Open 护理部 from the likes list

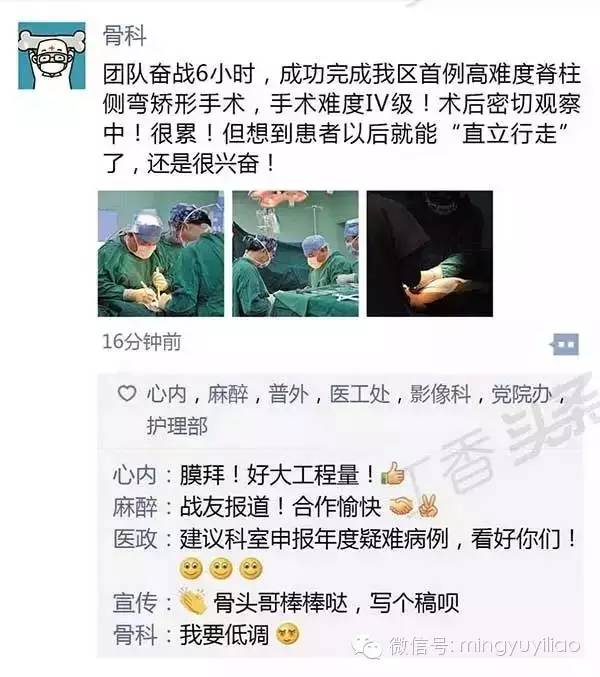177,425
